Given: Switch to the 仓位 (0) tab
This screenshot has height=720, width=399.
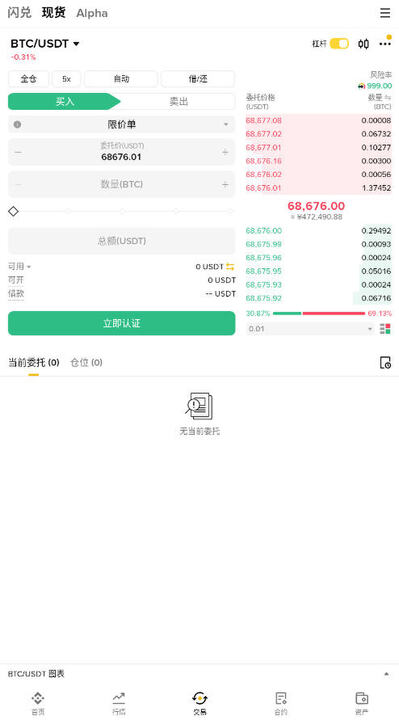Looking at the screenshot, I should pos(86,363).
